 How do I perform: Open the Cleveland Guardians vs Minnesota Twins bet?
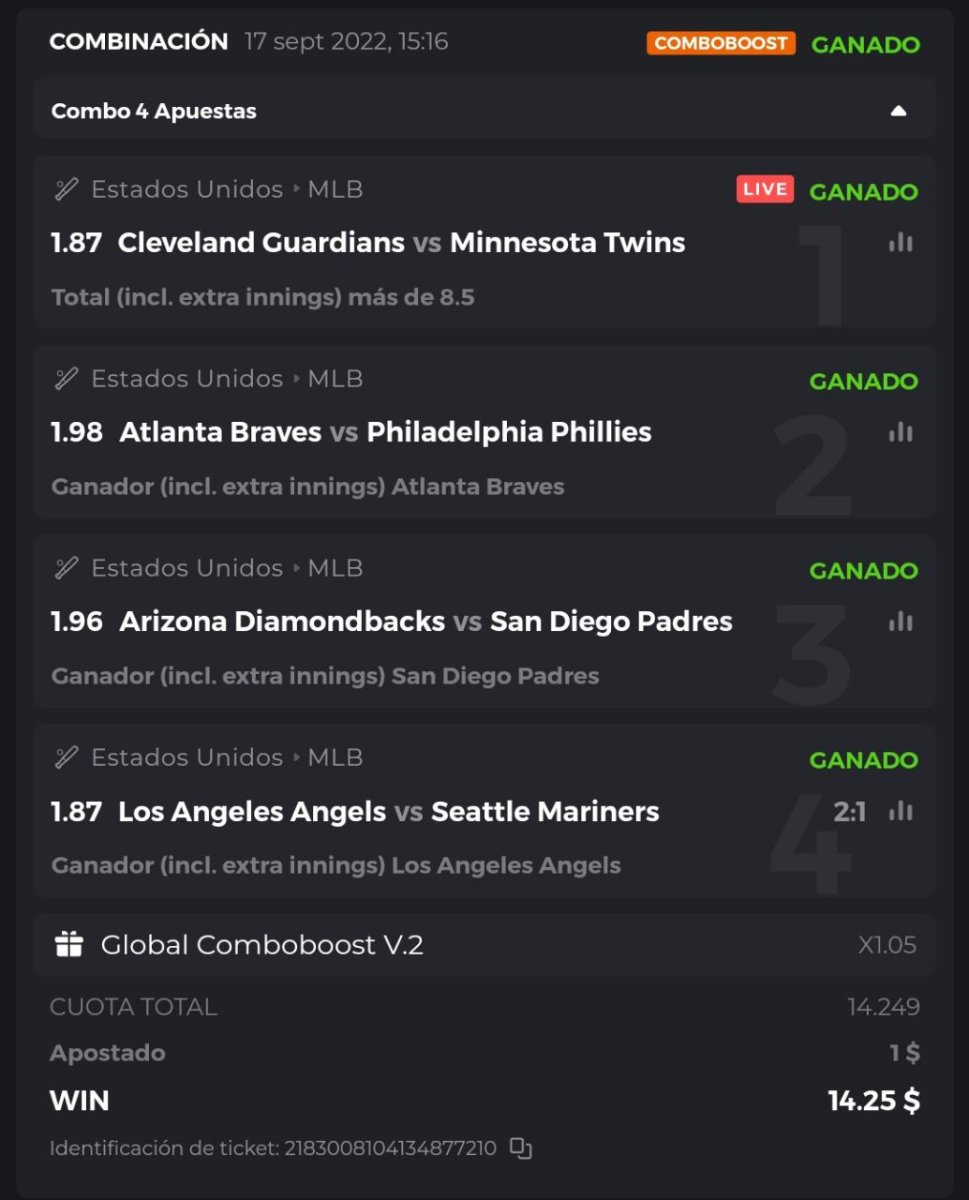[401, 243]
